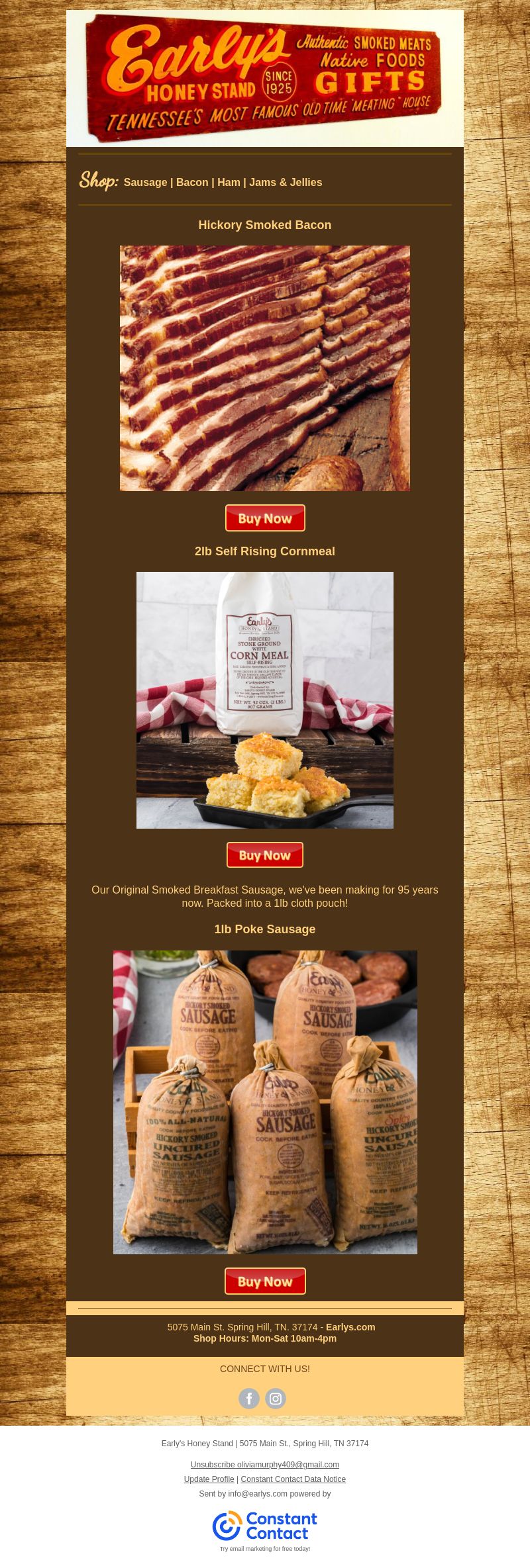Open the Early's Honey Stand header banner
Screen dimensions: 530x1568
point(265,78)
